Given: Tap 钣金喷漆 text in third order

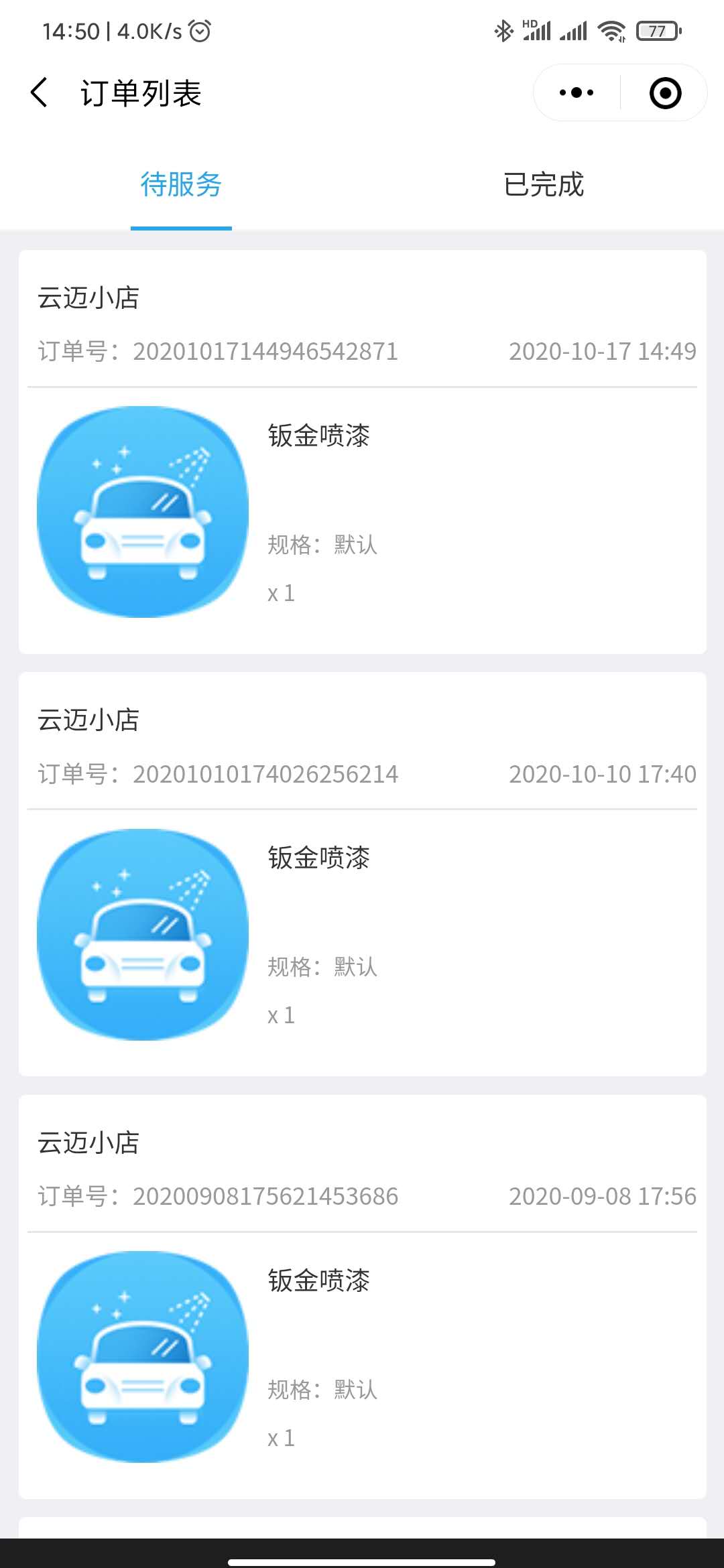Looking at the screenshot, I should tap(318, 1281).
